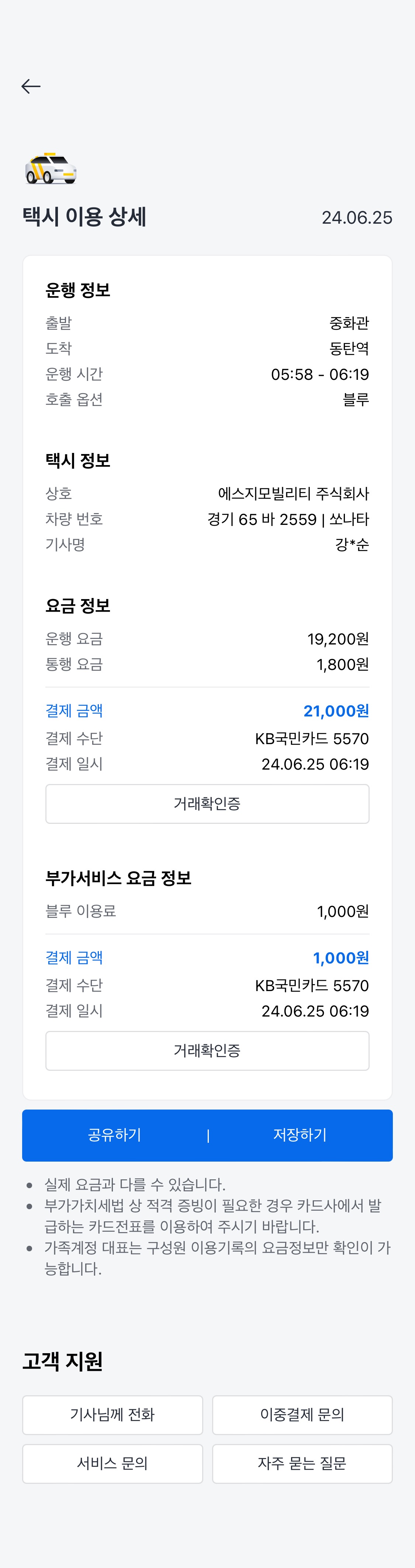
Task: Go back using the arrow icon
Action: click(31, 86)
